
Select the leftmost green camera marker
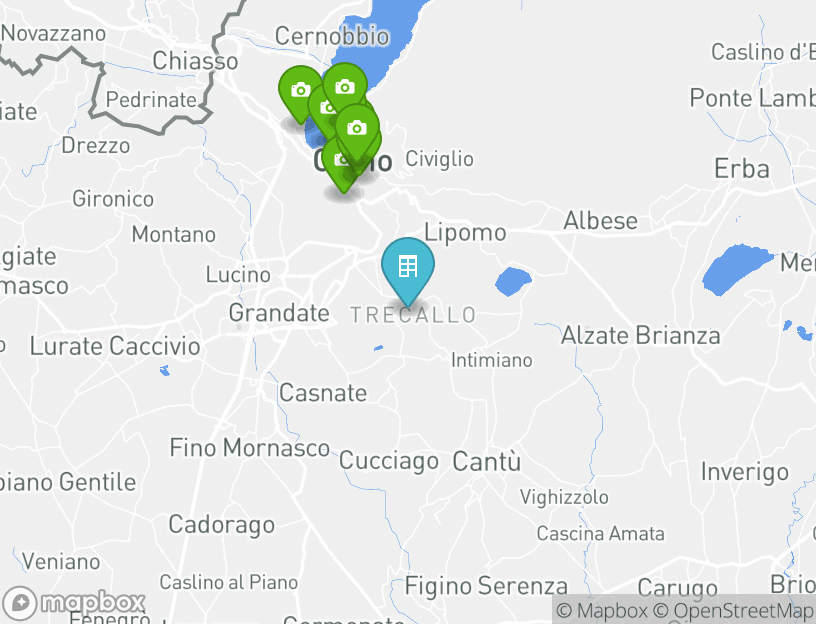[x=299, y=91]
